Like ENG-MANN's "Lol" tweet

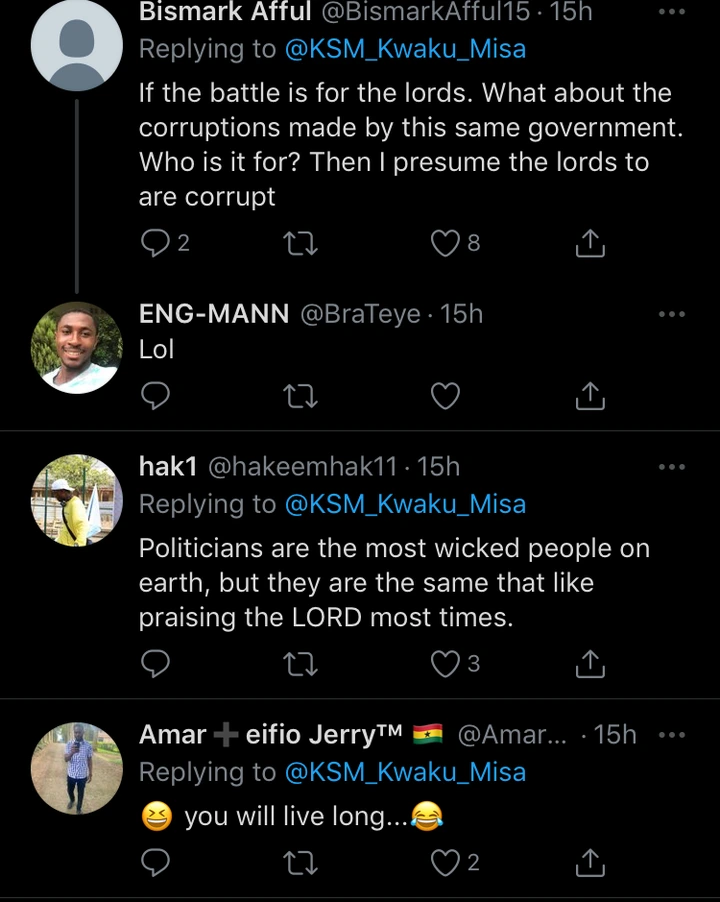(445, 397)
